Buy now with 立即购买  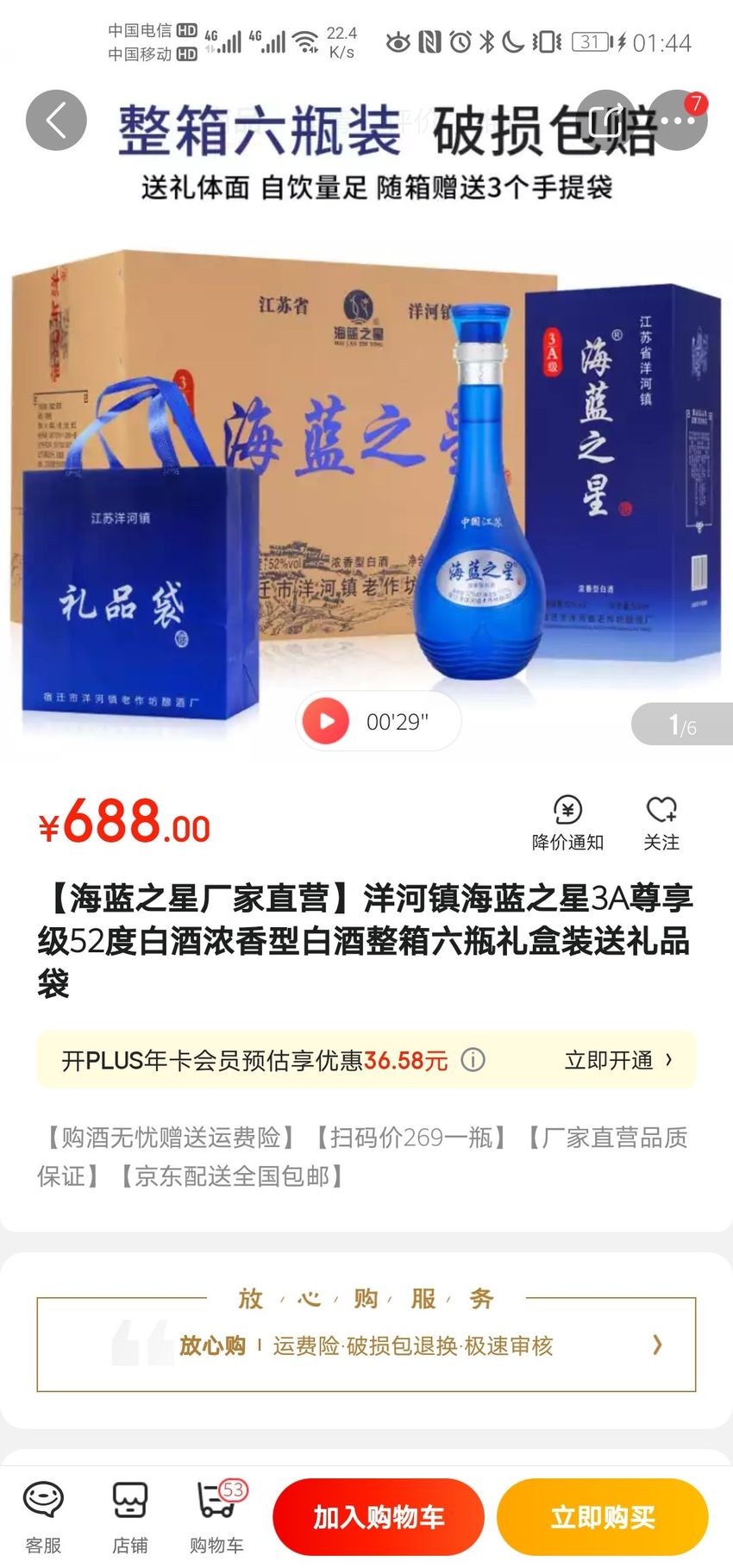tap(603, 1517)
